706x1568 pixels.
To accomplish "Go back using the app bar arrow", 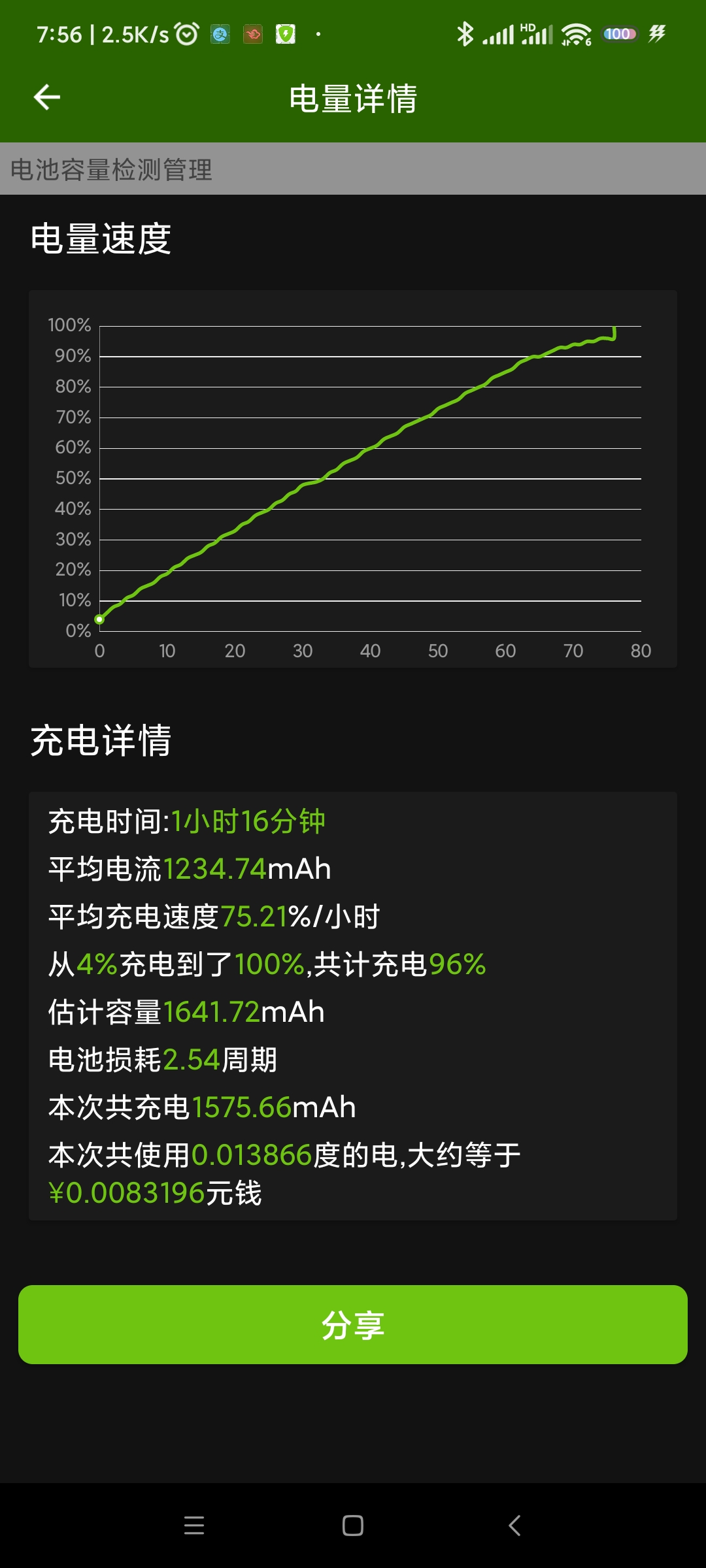I will click(47, 98).
